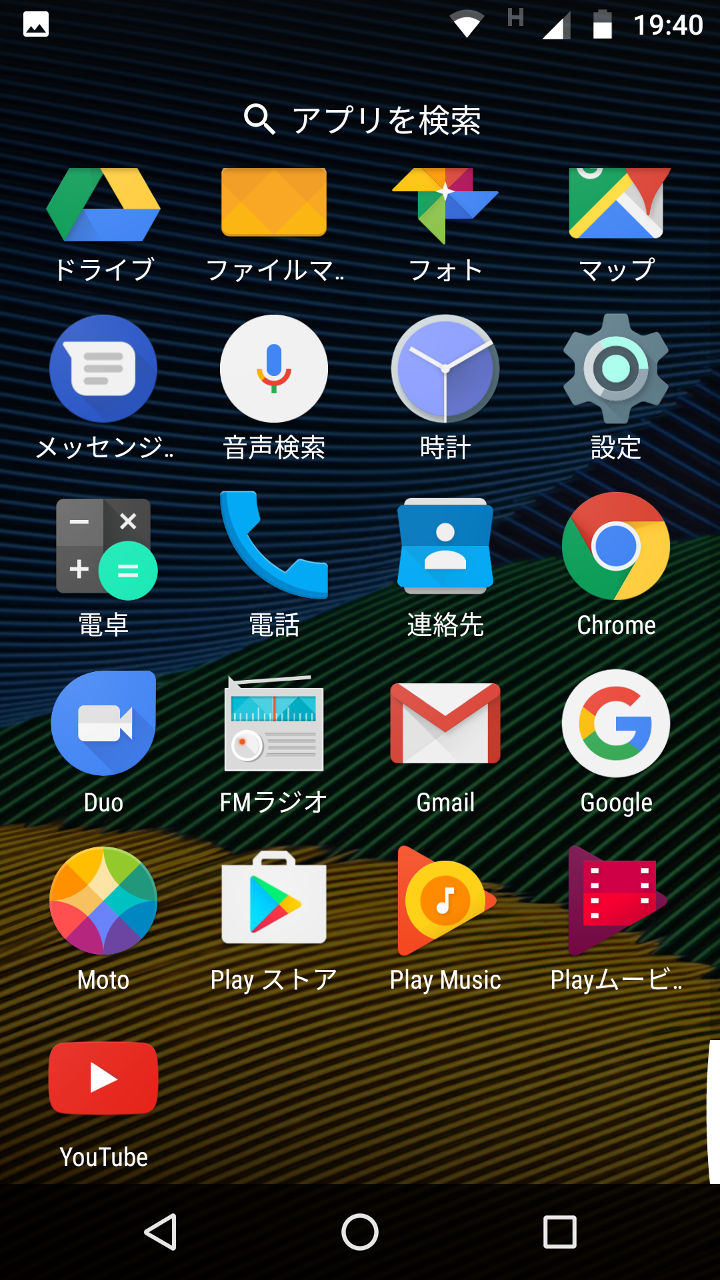Tap the home button in navigation bar
Screen dimensions: 720x1280
[x=360, y=1232]
